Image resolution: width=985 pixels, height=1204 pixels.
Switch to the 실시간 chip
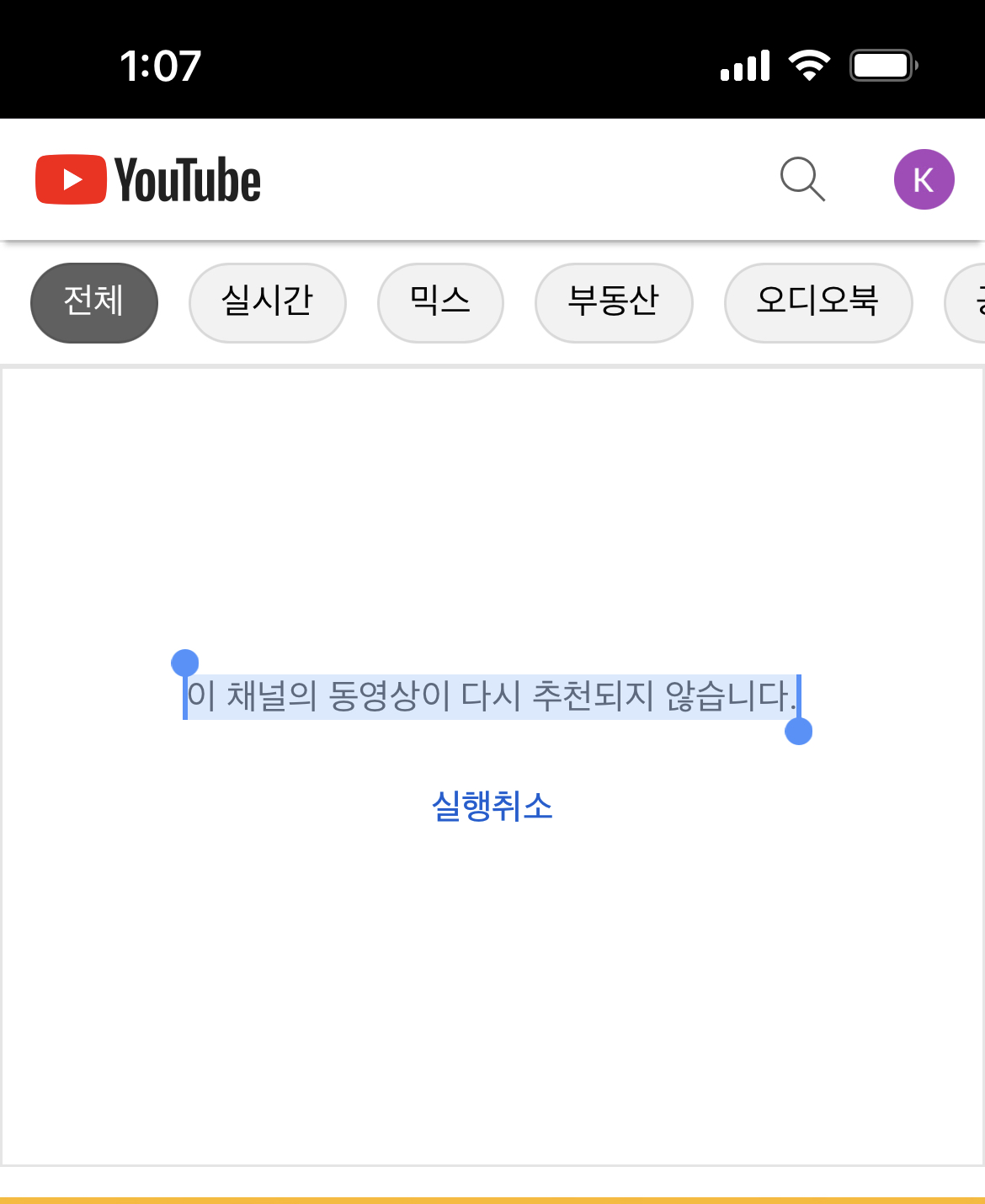pos(267,302)
